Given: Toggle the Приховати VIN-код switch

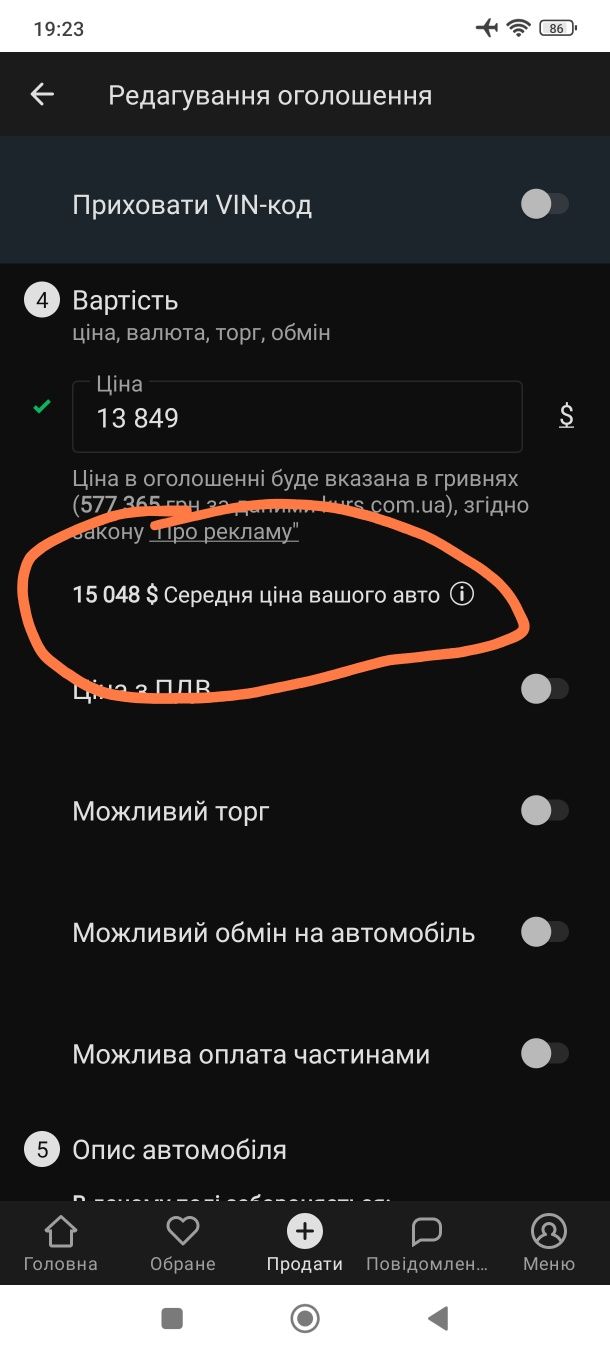Looking at the screenshot, I should [545, 205].
